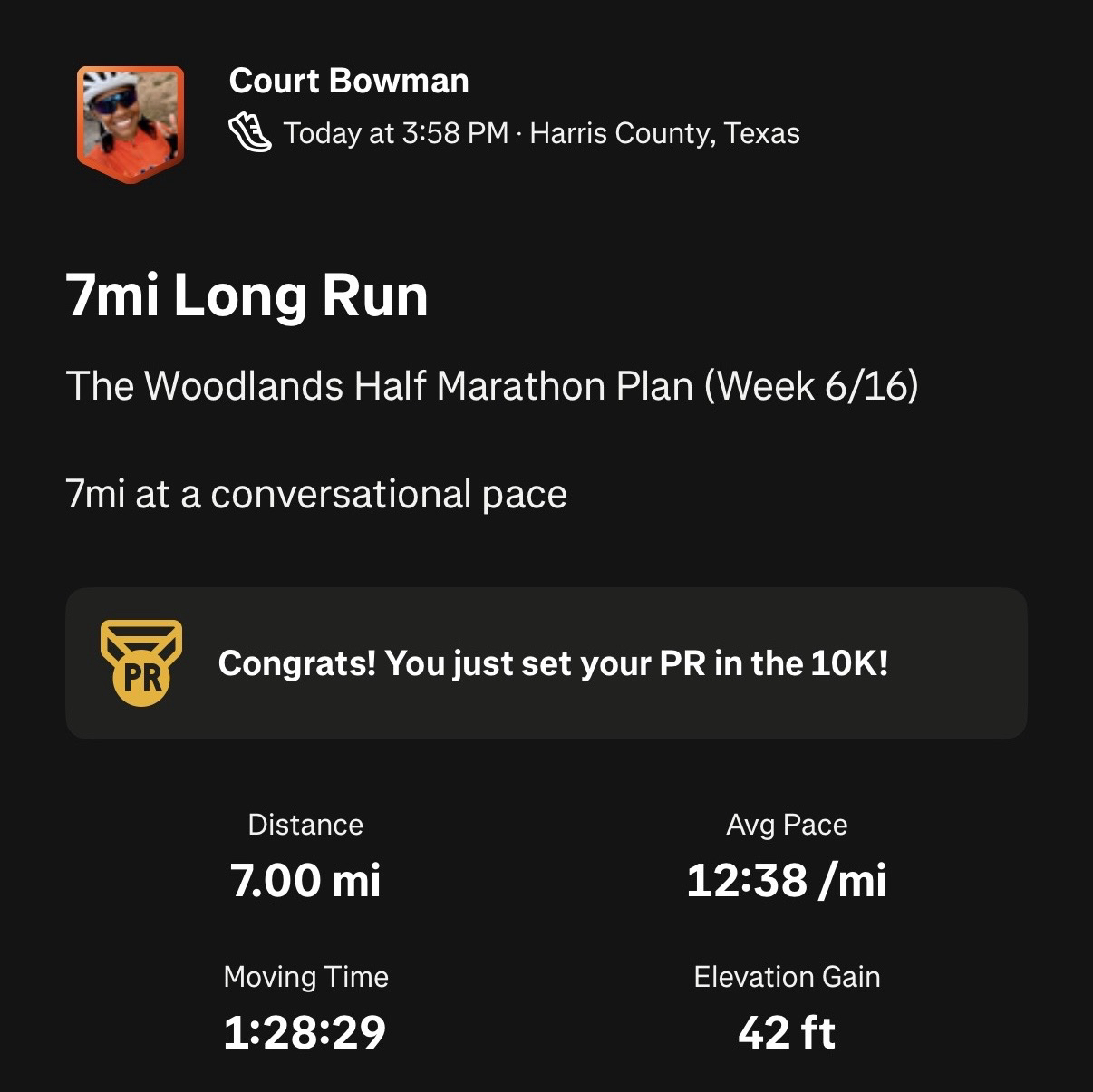Tap the athlete name Court Bowman
Viewport: 1093px width, 1092px height.
tap(349, 81)
